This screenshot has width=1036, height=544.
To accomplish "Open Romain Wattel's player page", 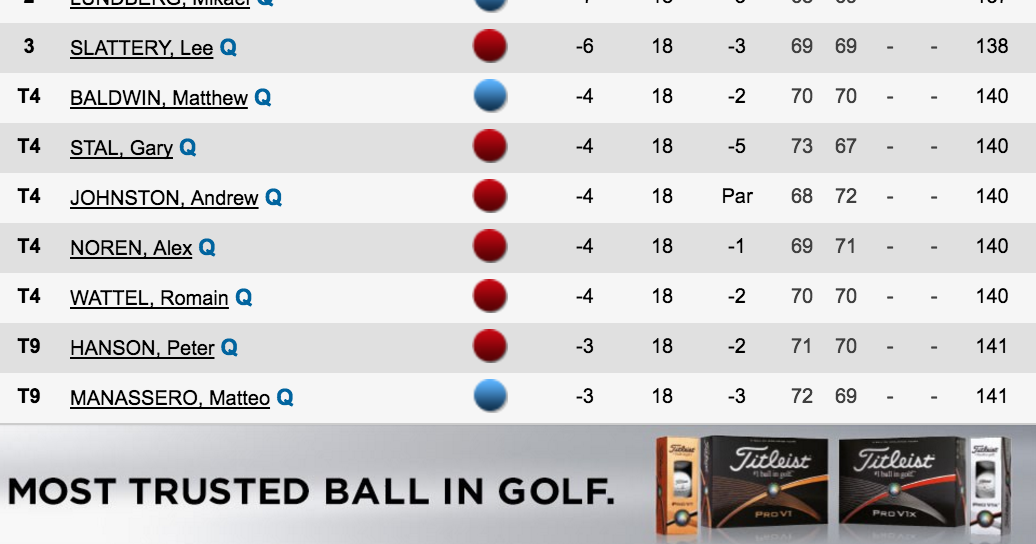I will pos(149,298).
